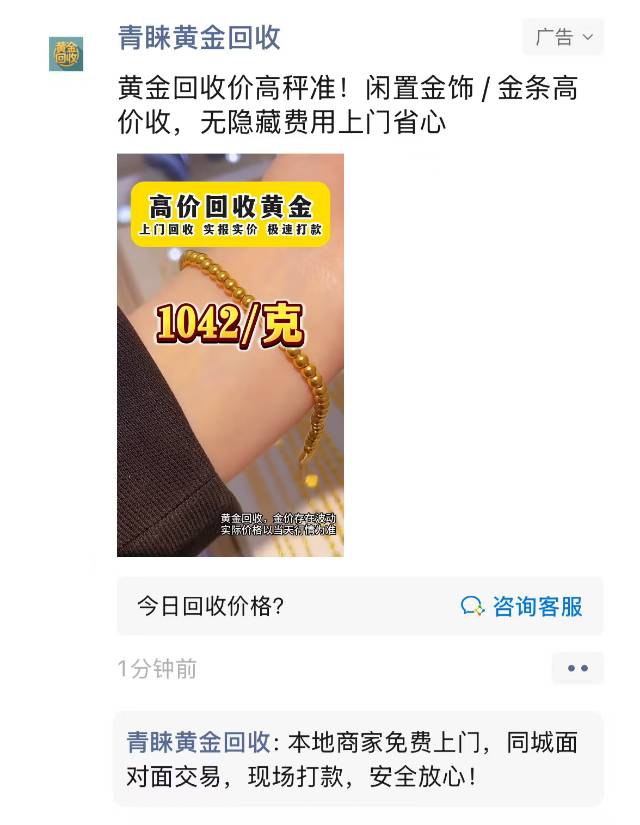Open the 青睐黄金回收 profile avatar
The image size is (640, 825).
click(x=66, y=53)
